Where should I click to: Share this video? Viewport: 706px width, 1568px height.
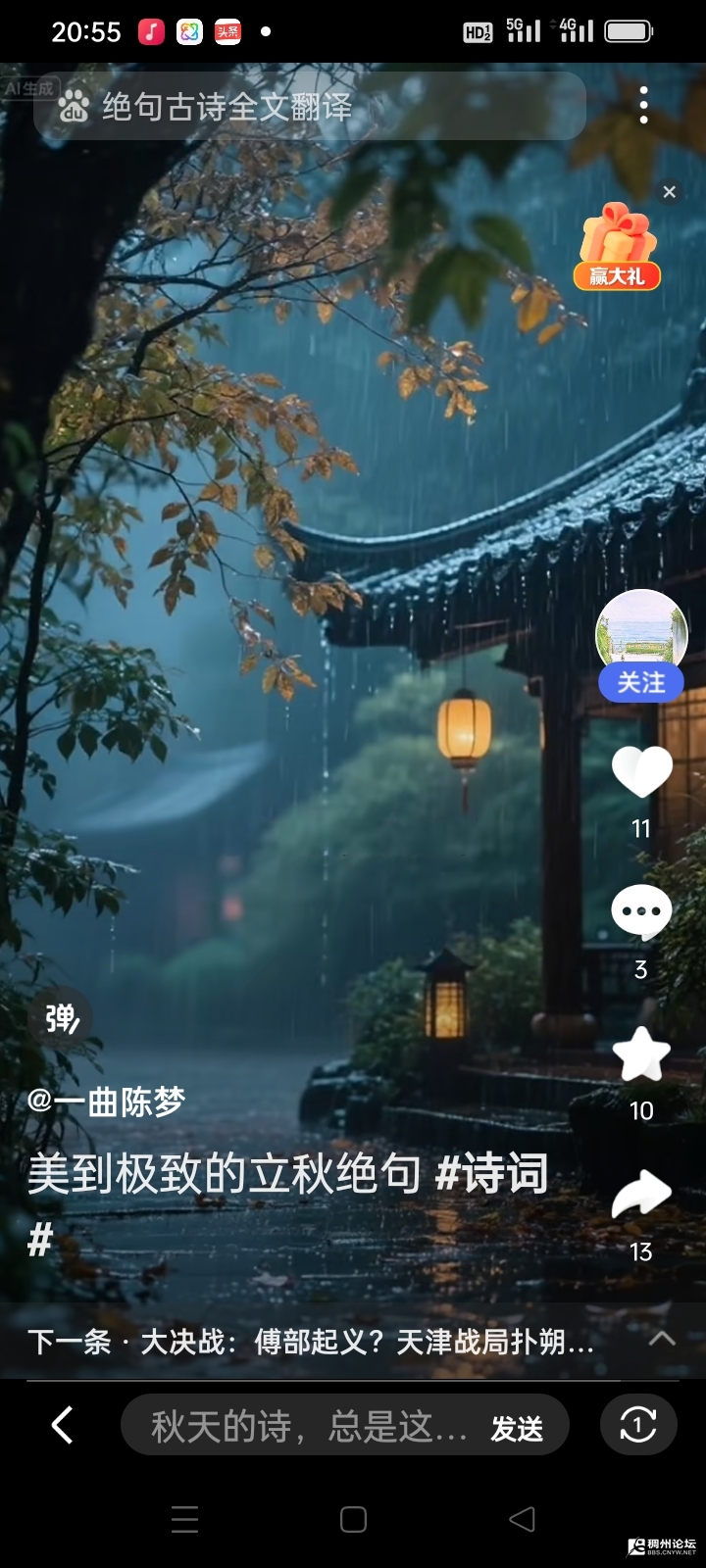pyautogui.click(x=641, y=1195)
